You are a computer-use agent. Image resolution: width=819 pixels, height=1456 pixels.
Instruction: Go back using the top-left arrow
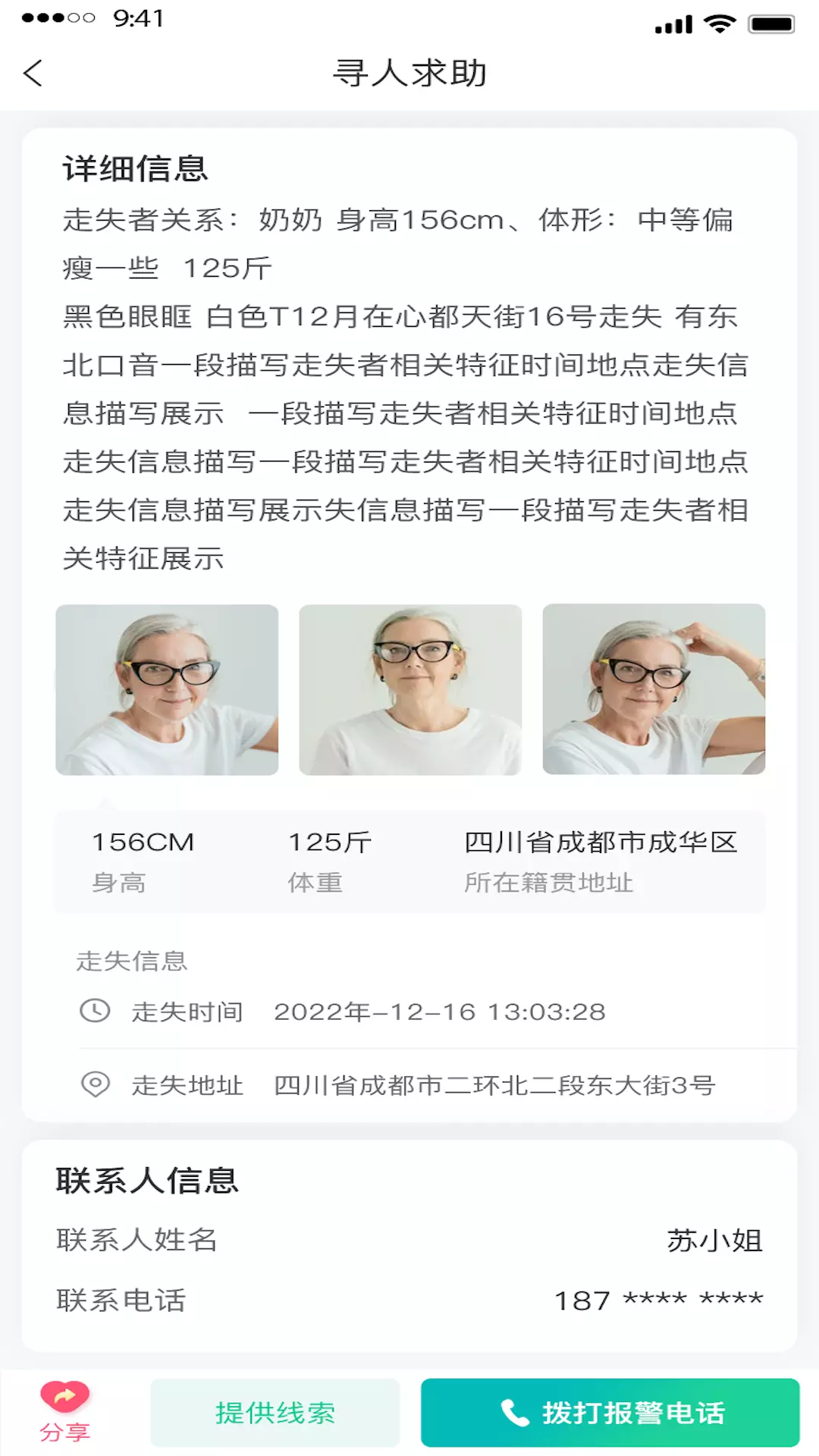tap(33, 74)
